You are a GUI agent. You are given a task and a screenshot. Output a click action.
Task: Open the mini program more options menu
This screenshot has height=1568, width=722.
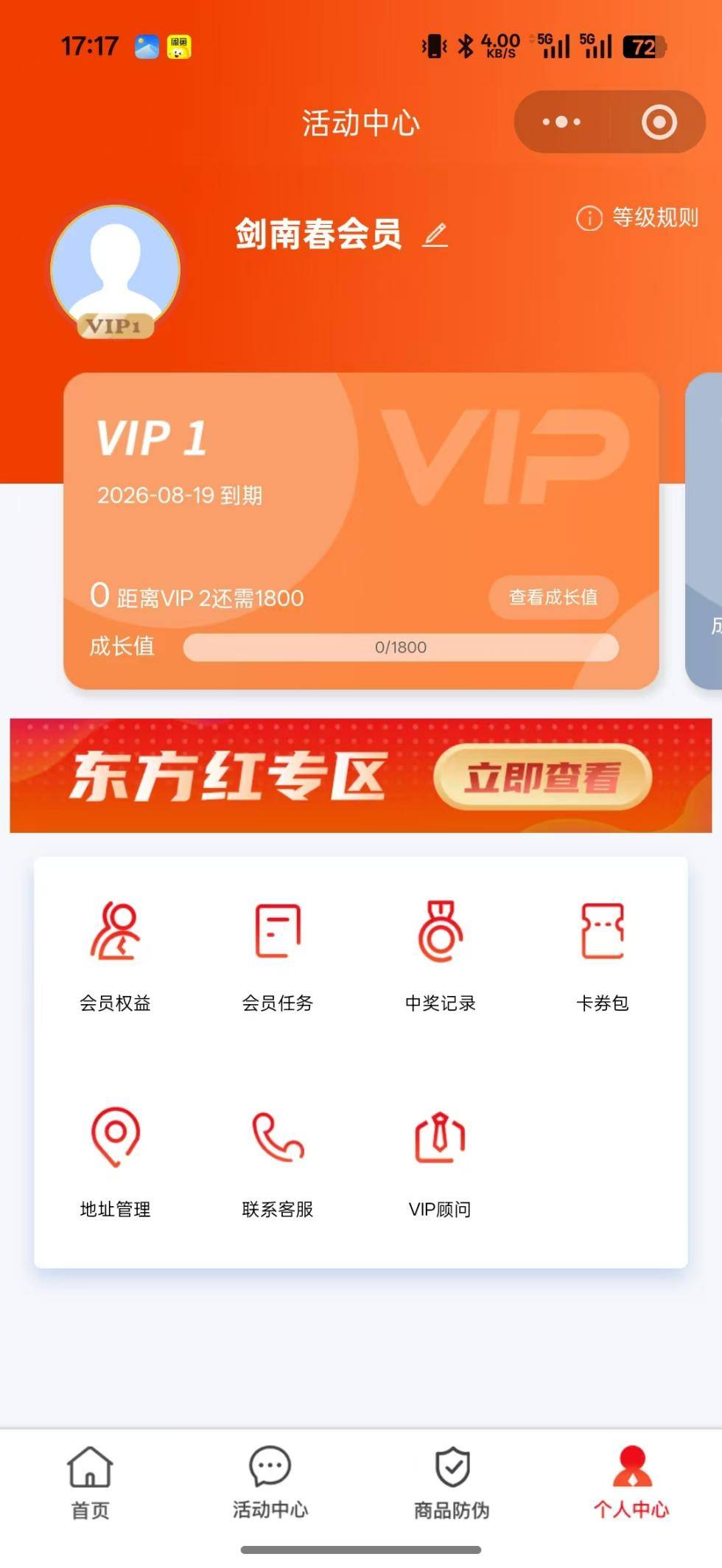tap(561, 122)
